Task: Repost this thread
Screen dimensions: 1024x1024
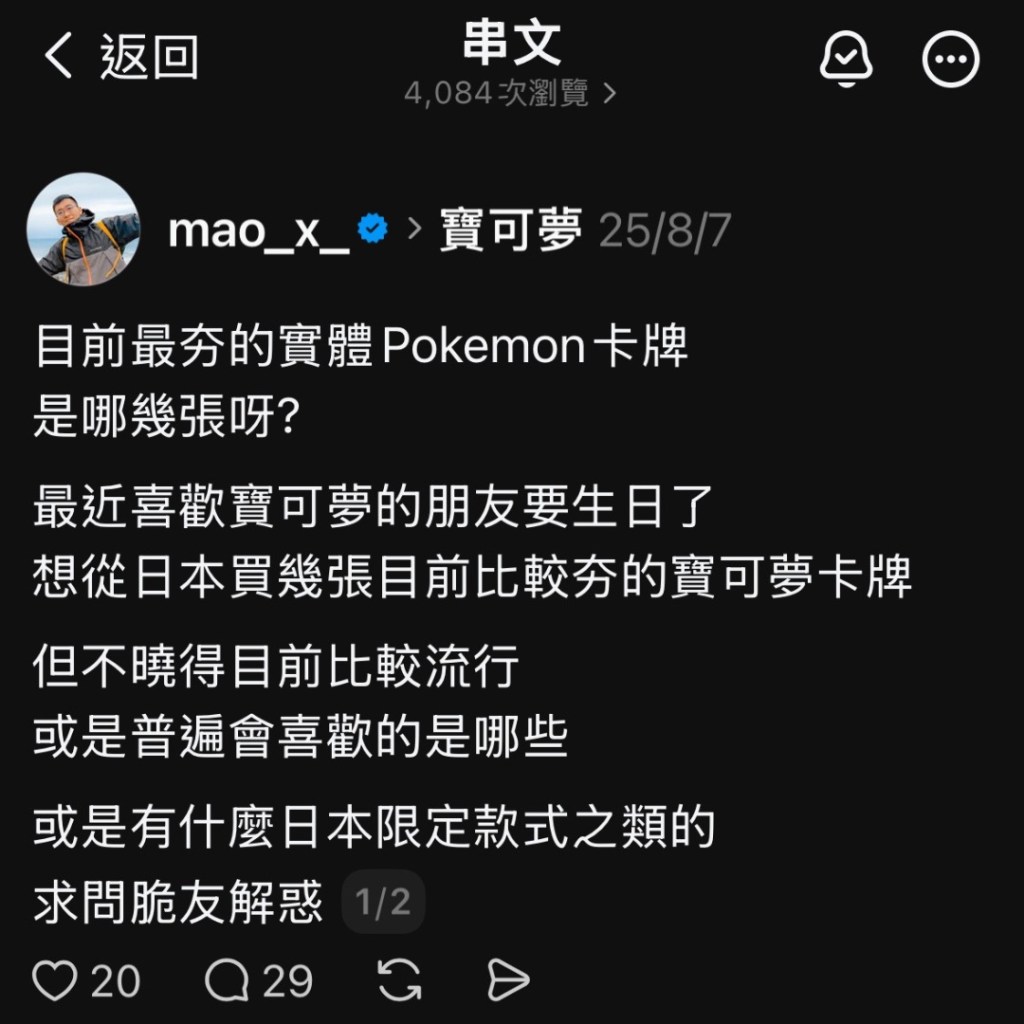Action: [400, 981]
